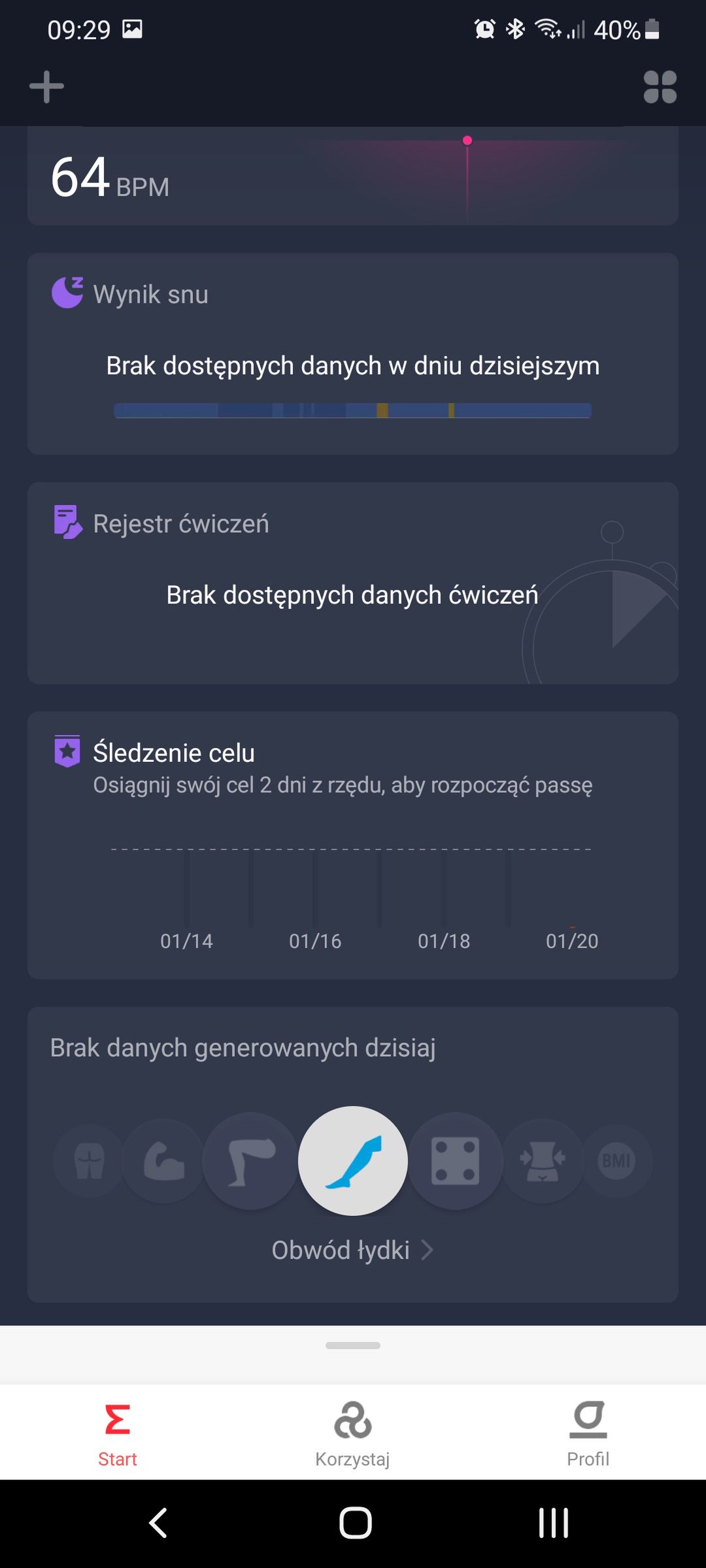Image resolution: width=706 pixels, height=1568 pixels.
Task: Select the hips measurement icon
Action: [x=90, y=1161]
